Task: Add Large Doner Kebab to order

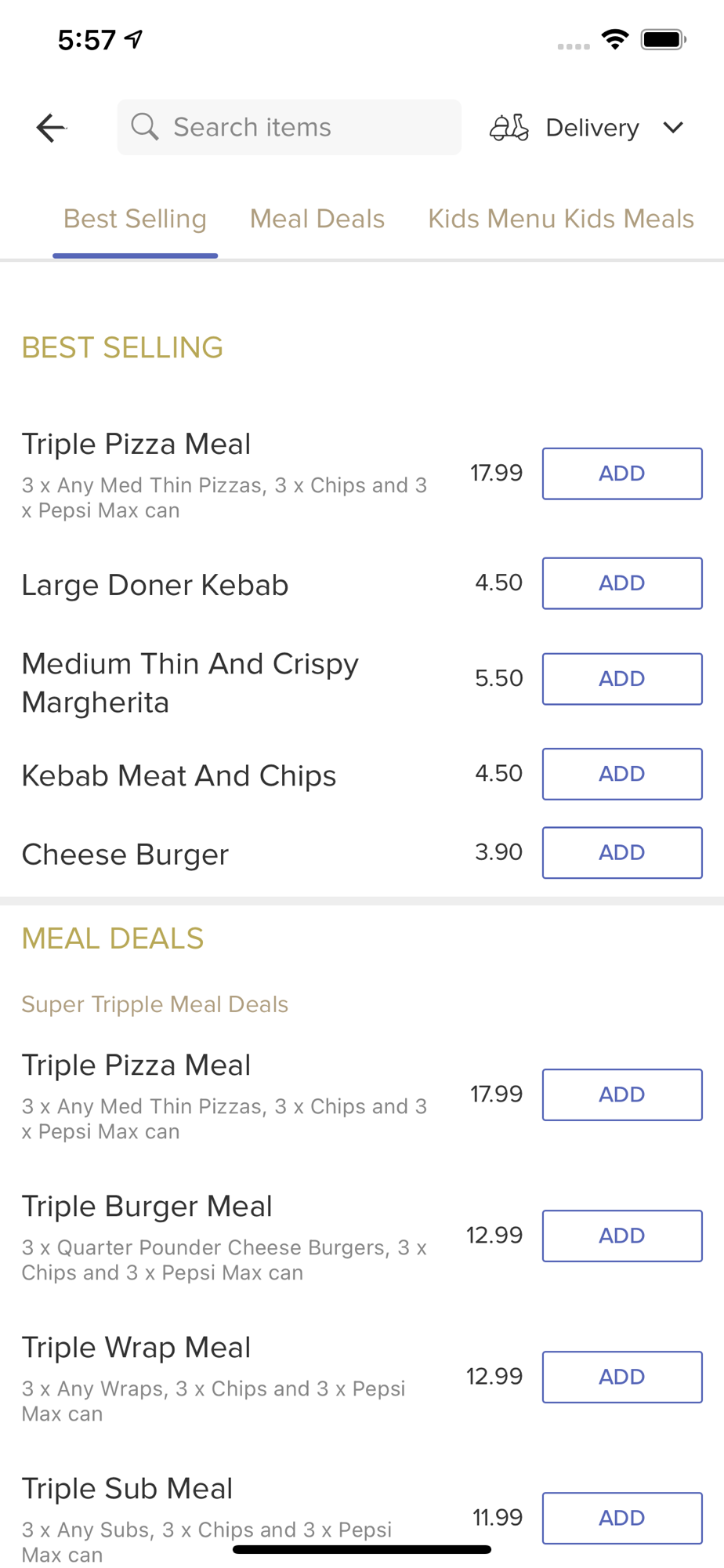Action: click(622, 583)
